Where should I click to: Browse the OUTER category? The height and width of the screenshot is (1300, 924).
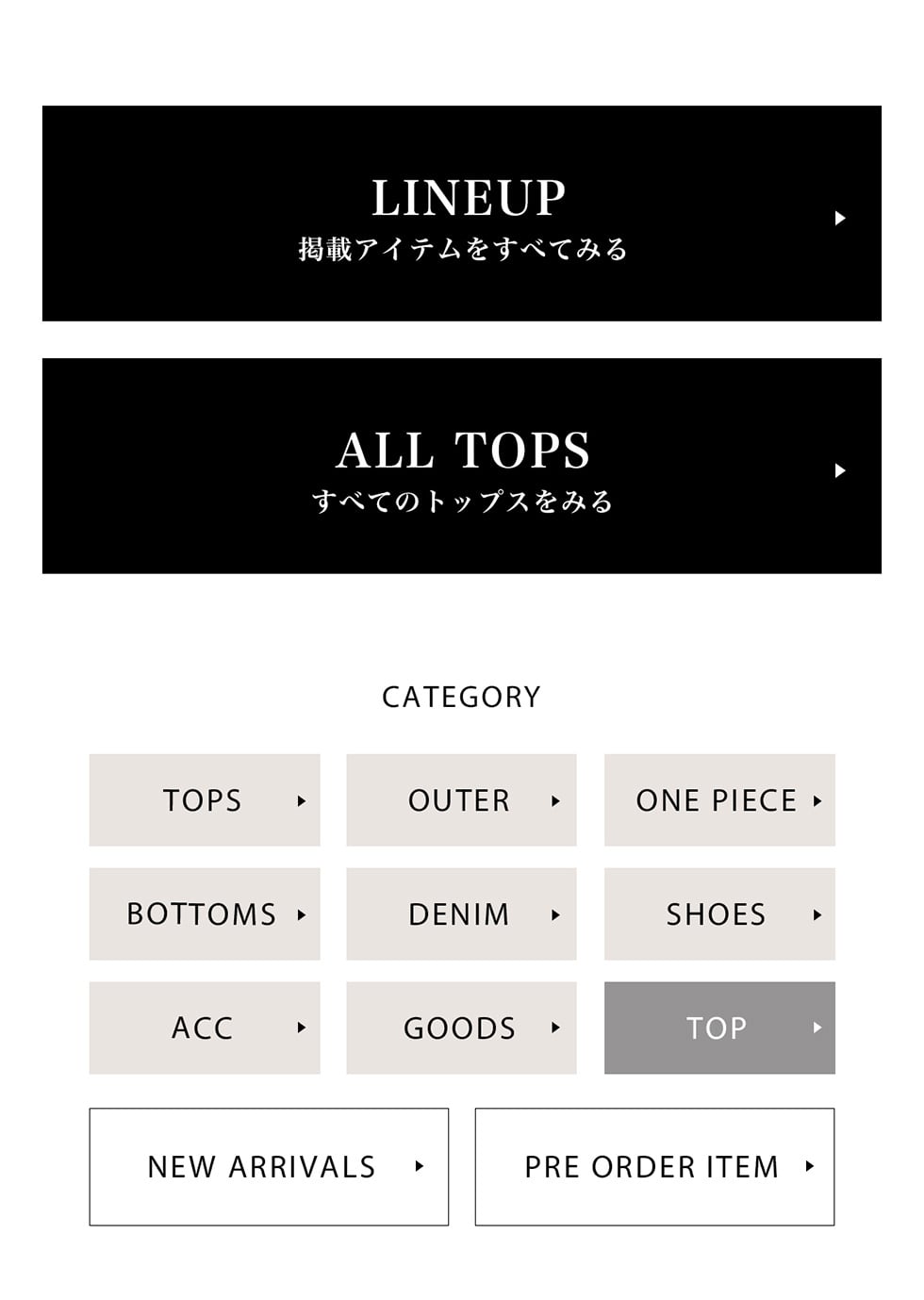point(461,800)
